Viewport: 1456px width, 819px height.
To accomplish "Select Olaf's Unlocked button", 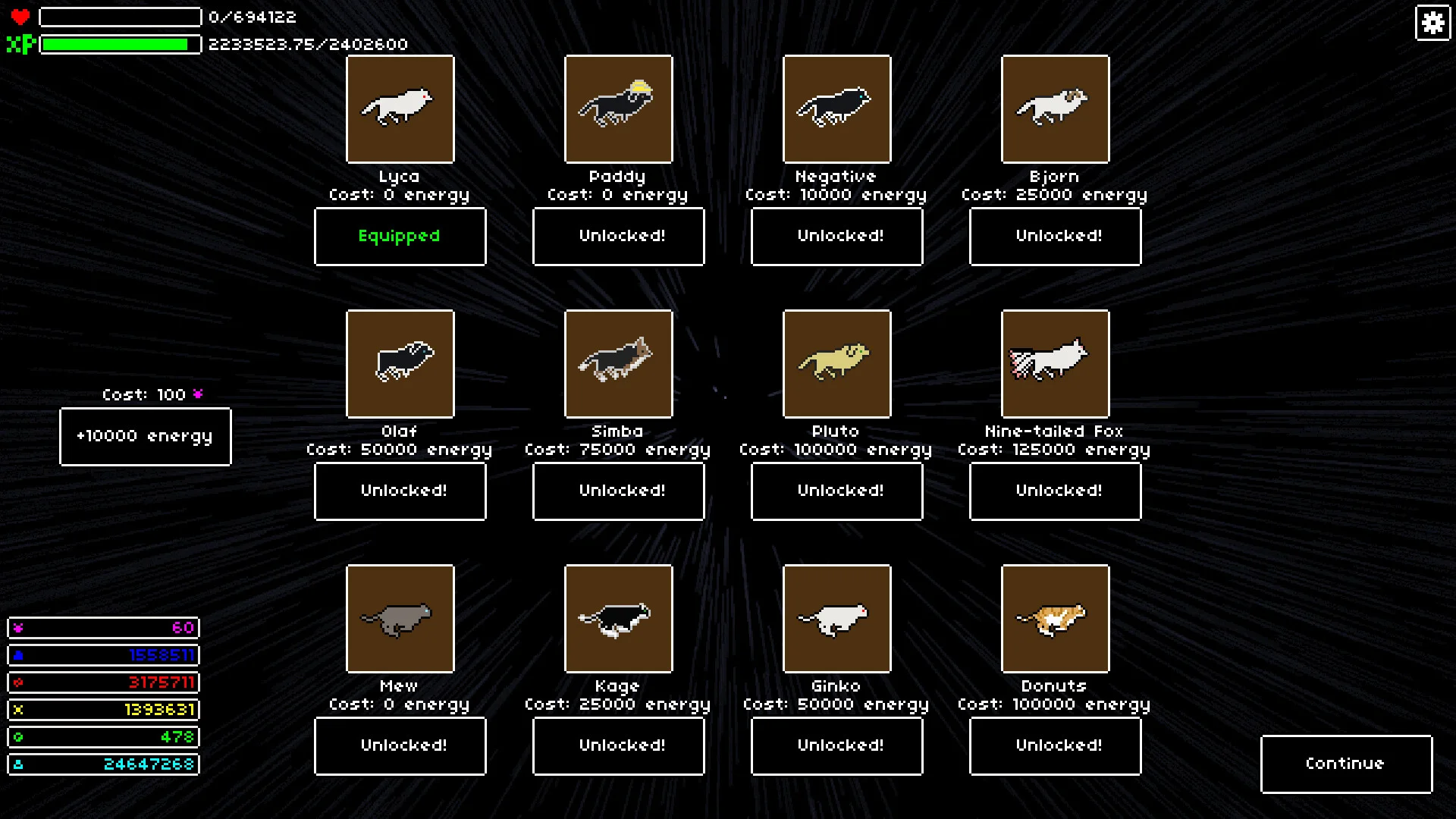I will (x=400, y=491).
